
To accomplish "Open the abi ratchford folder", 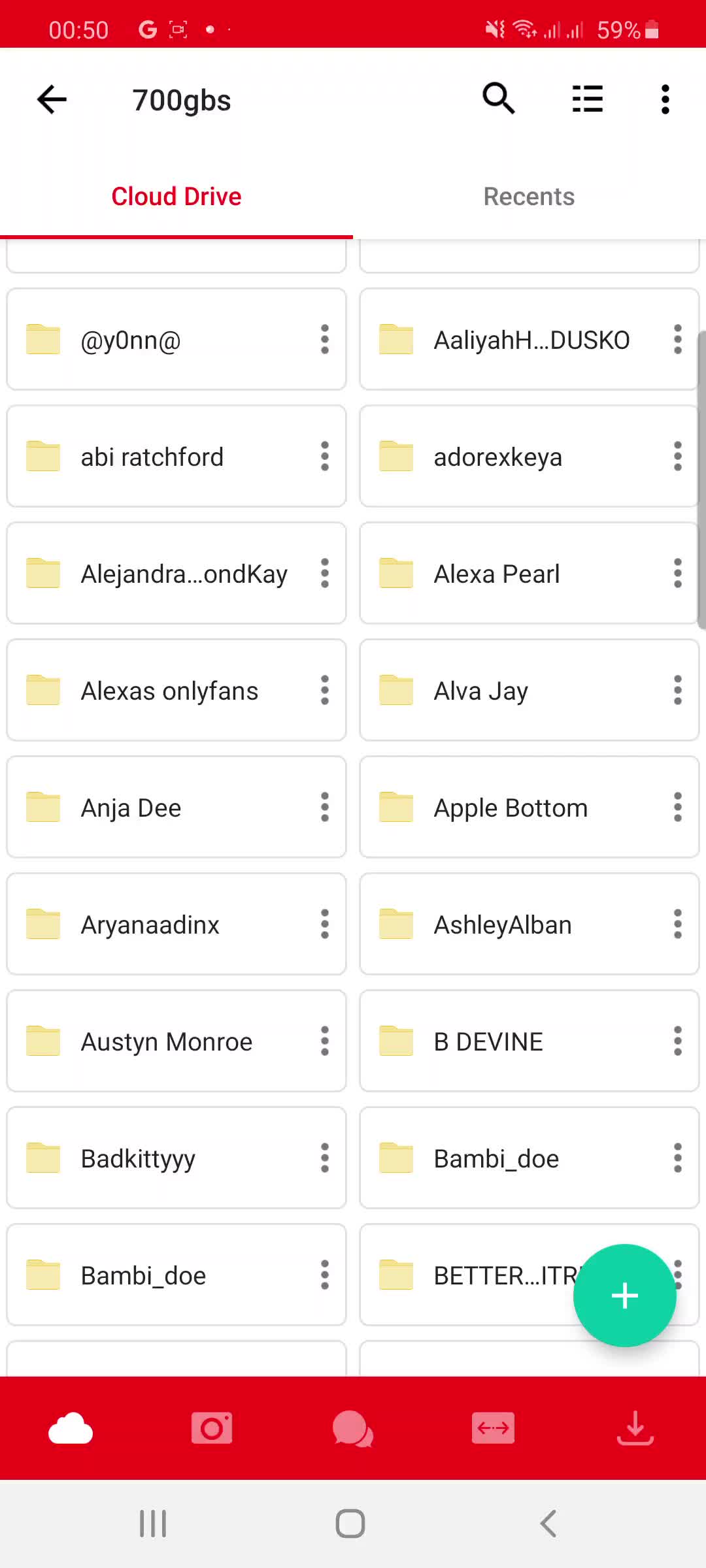I will click(176, 457).
